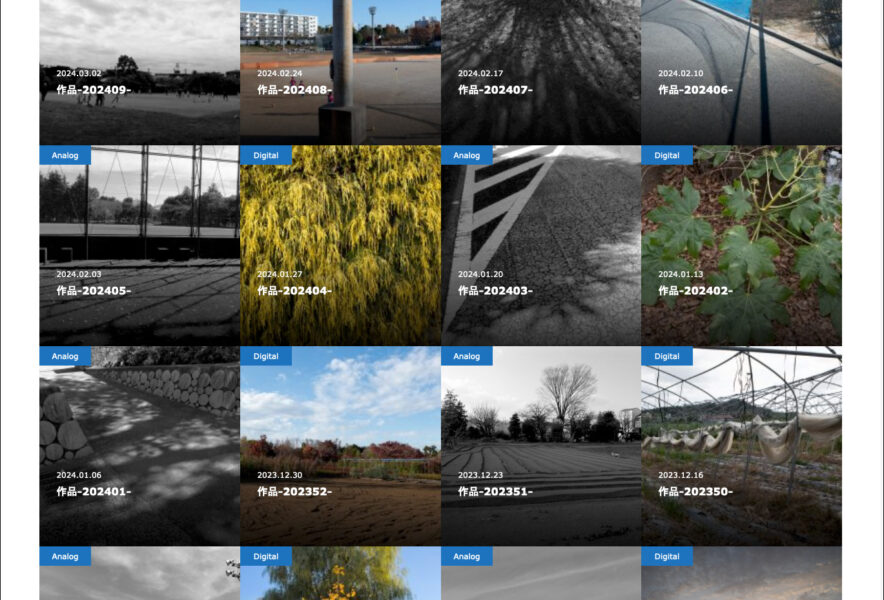Filter by Digital tag on 作品-202350-
Screen dimensions: 884x600
coord(667,356)
